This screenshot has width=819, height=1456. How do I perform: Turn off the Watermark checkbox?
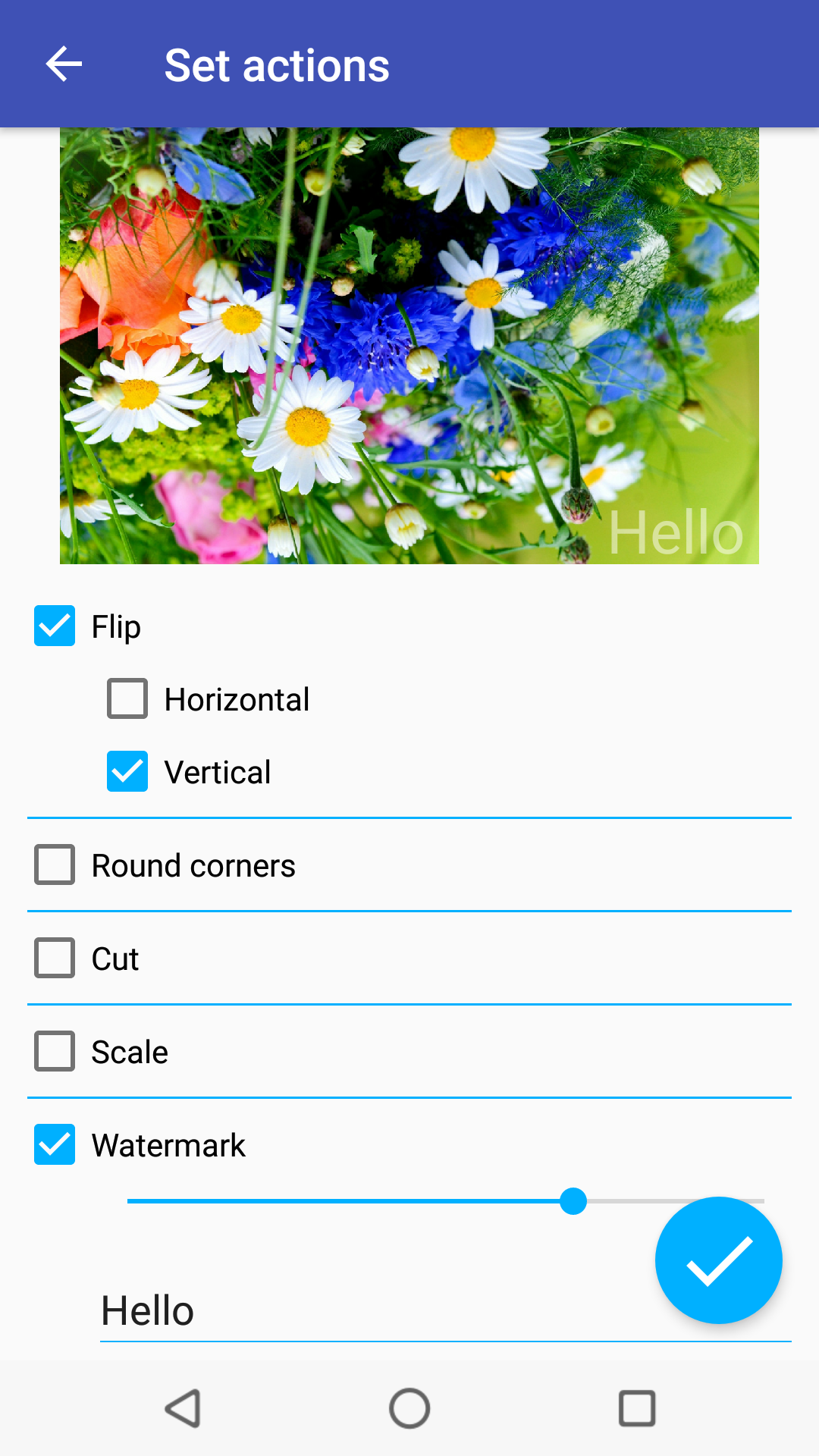55,1144
